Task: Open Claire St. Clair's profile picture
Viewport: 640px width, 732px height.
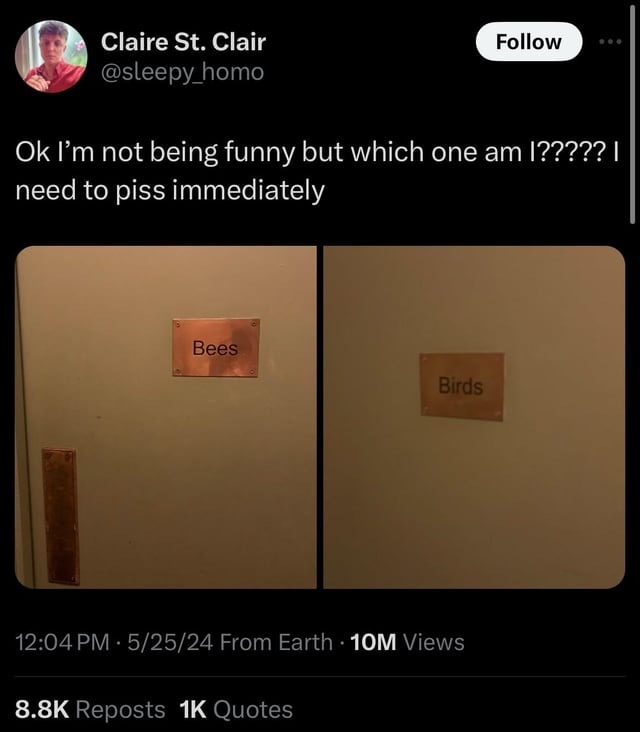Action: (51, 56)
